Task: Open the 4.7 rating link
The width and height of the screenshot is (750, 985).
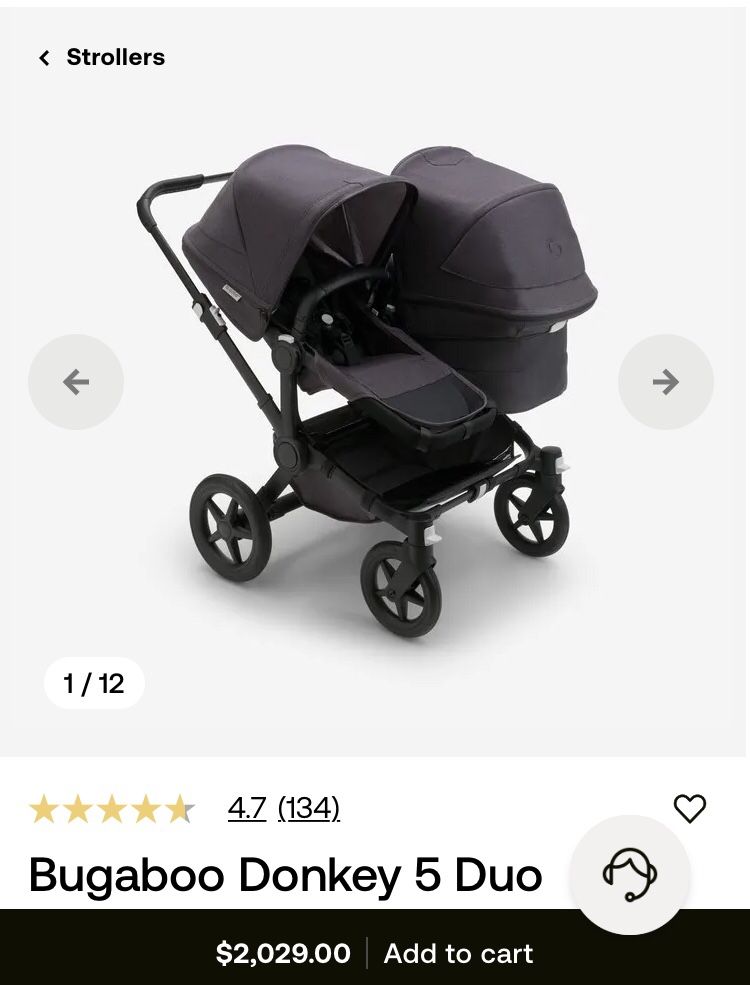Action: (247, 808)
